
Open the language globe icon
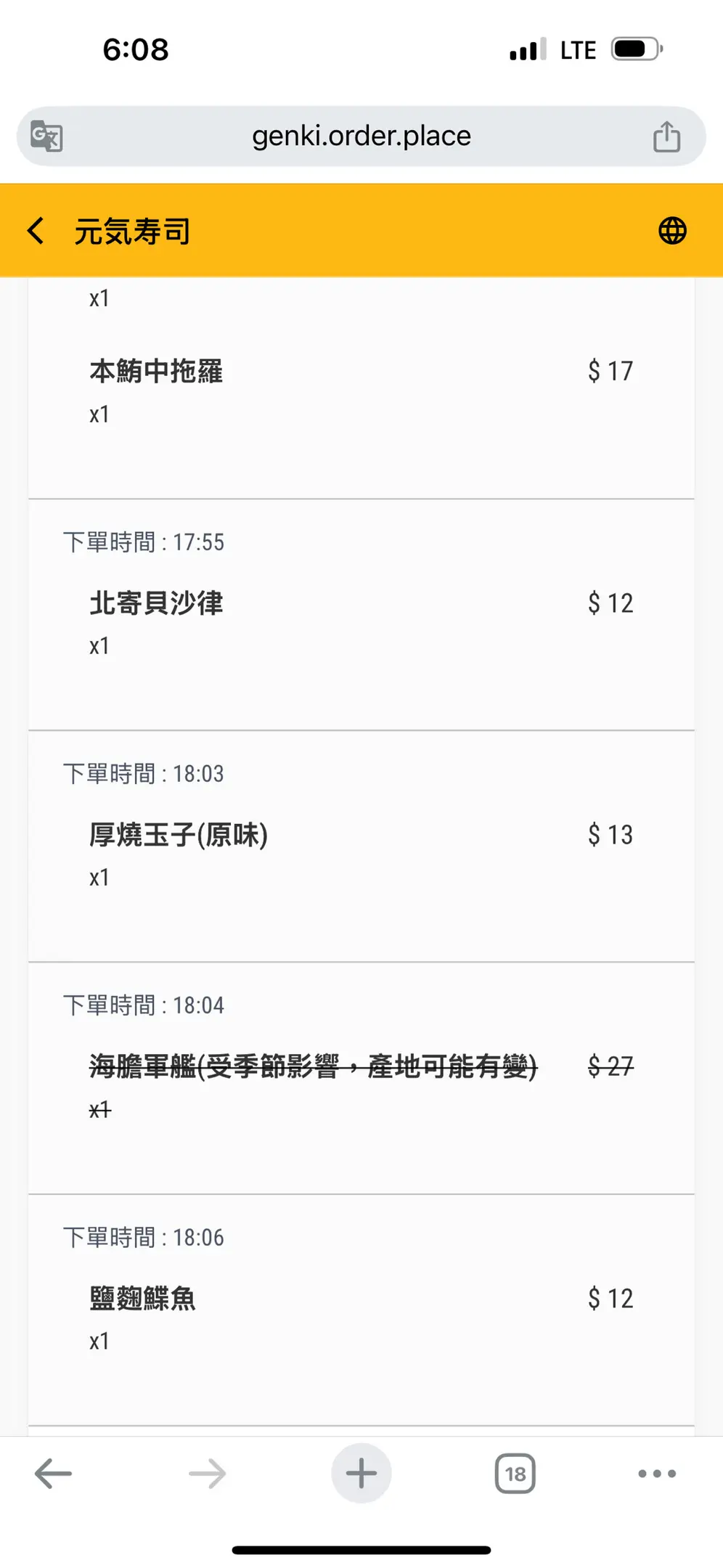click(672, 231)
